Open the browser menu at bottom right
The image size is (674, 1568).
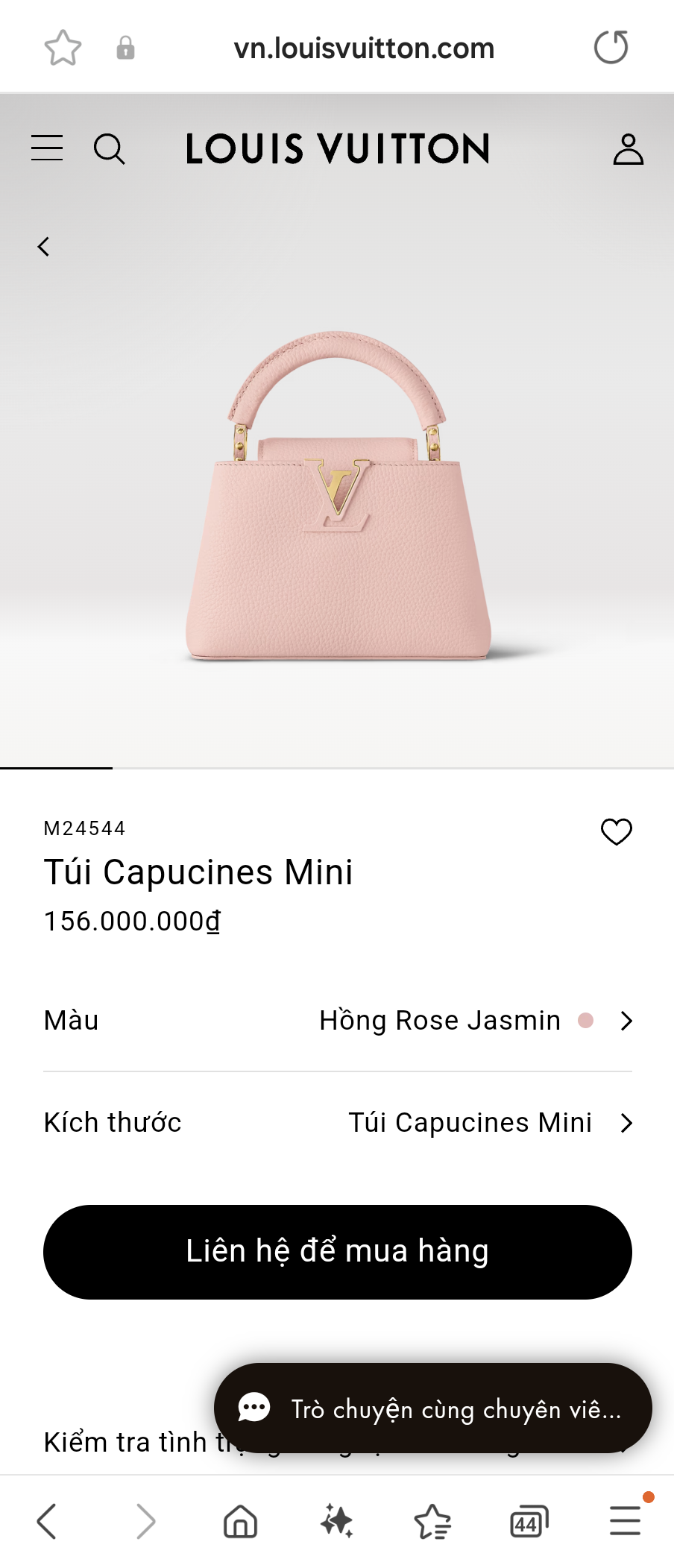point(625,1521)
